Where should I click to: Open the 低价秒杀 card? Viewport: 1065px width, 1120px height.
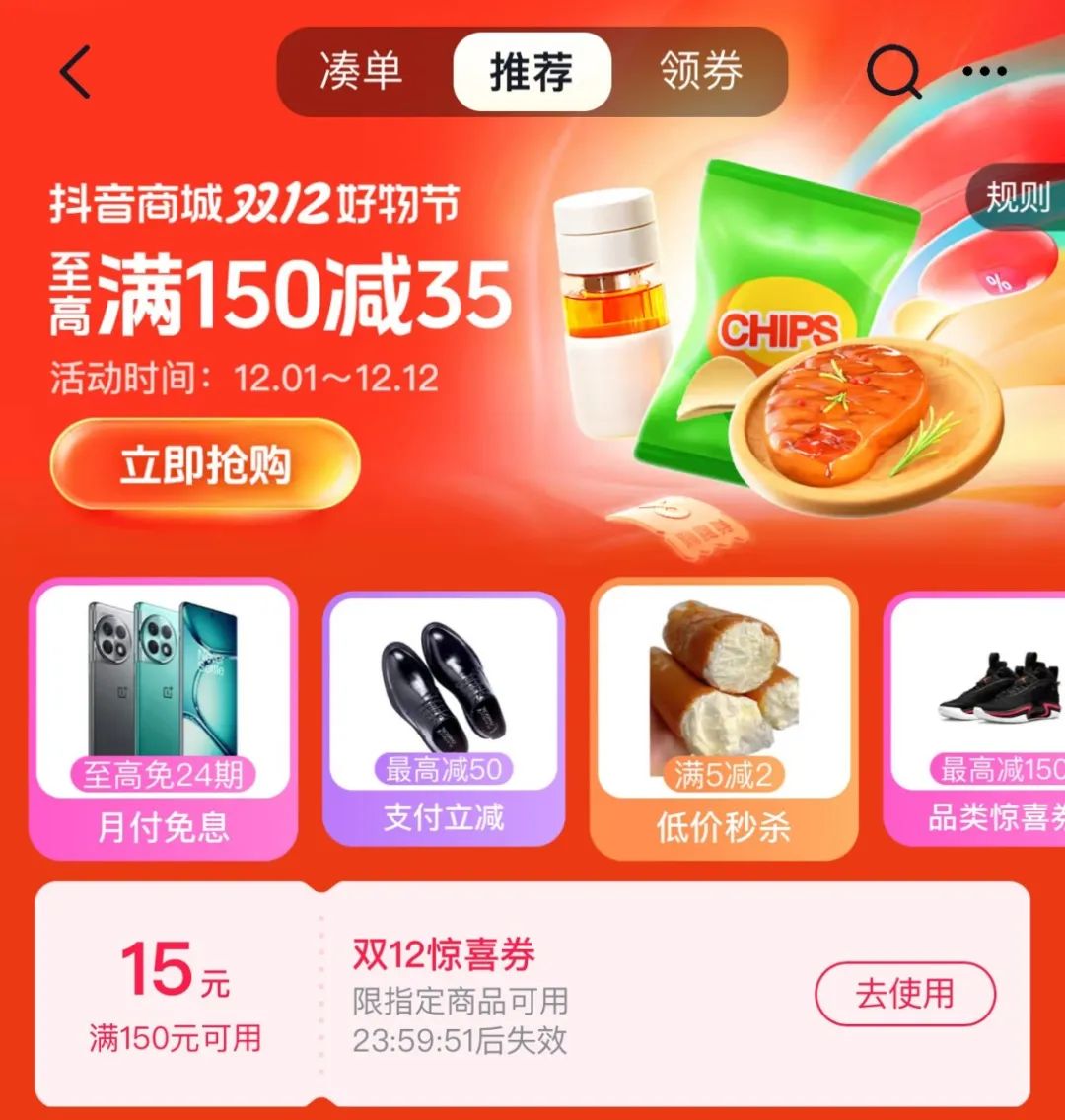tap(724, 719)
